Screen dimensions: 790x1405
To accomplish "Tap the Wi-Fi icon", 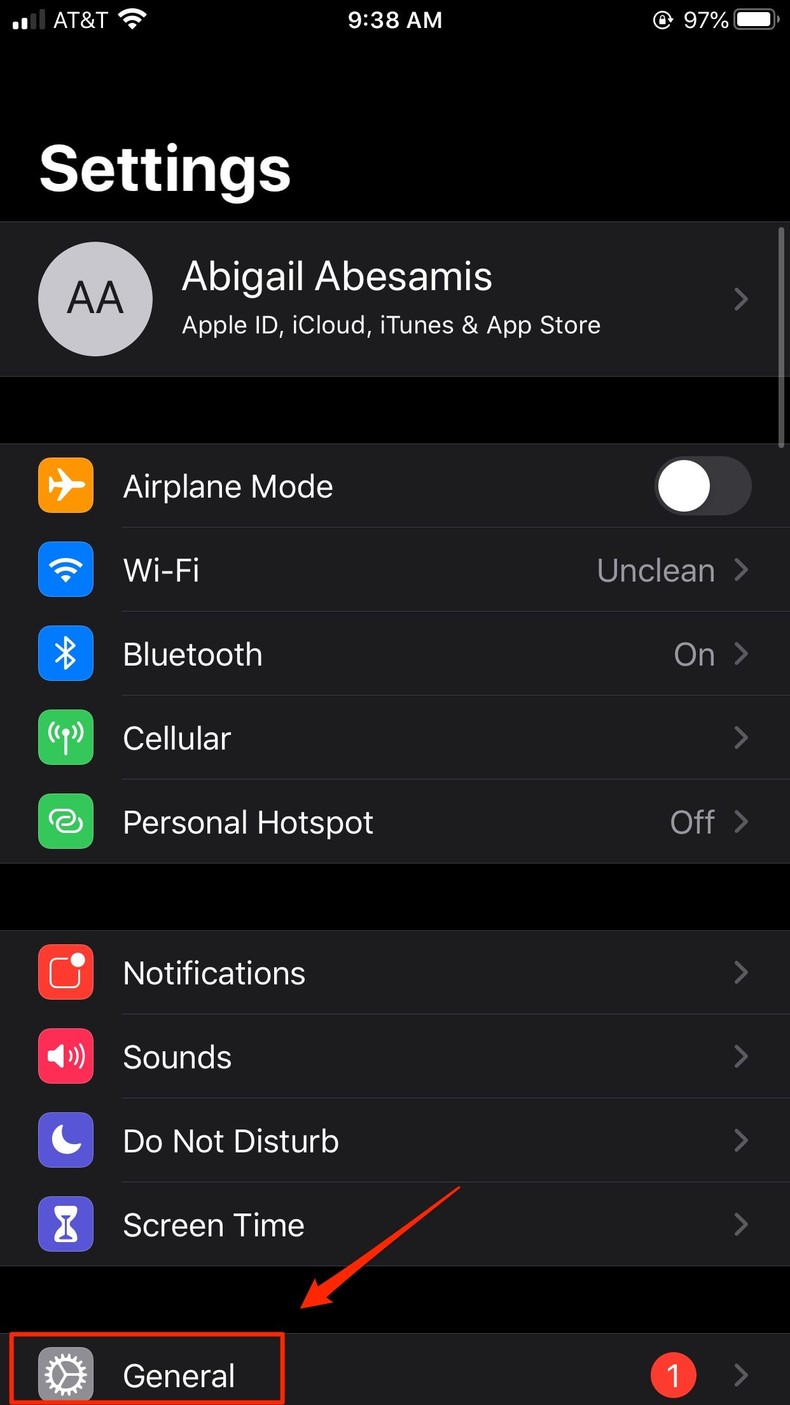I will click(65, 569).
